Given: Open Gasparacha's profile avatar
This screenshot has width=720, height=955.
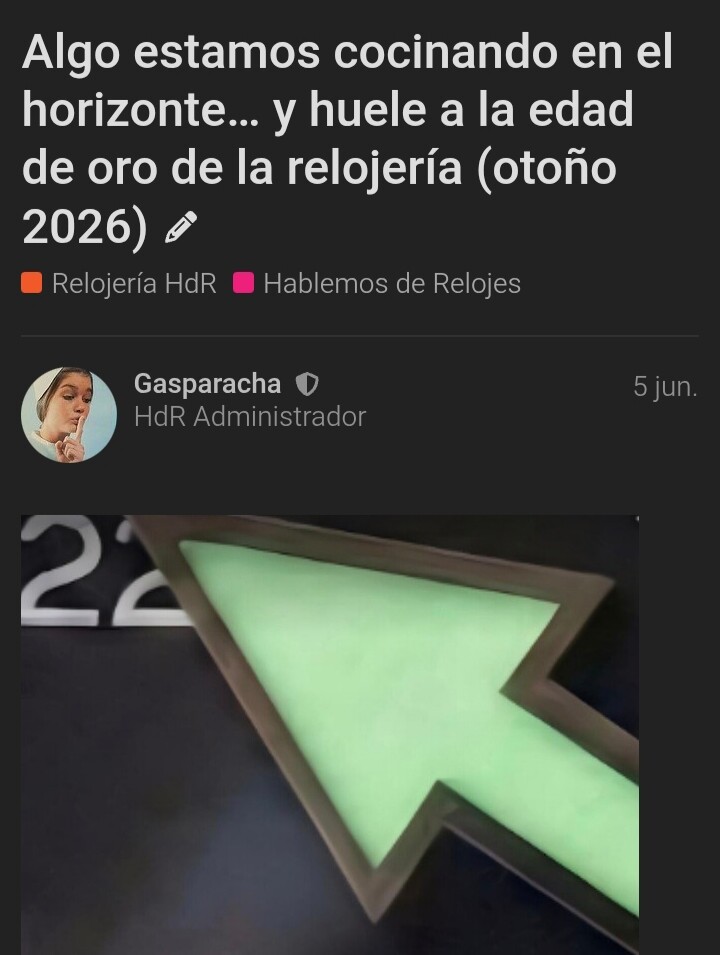Looking at the screenshot, I should [69, 414].
